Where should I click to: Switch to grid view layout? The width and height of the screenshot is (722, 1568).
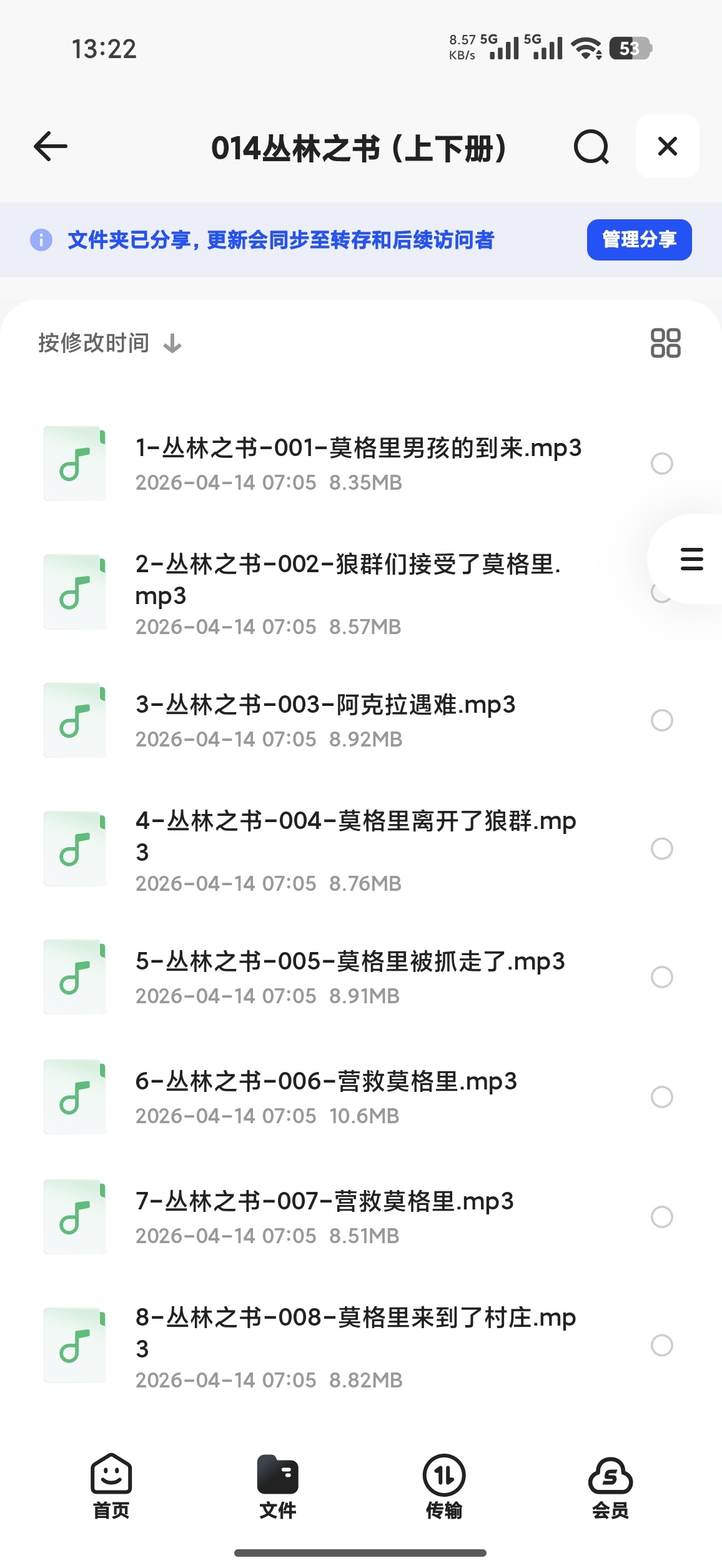[665, 343]
